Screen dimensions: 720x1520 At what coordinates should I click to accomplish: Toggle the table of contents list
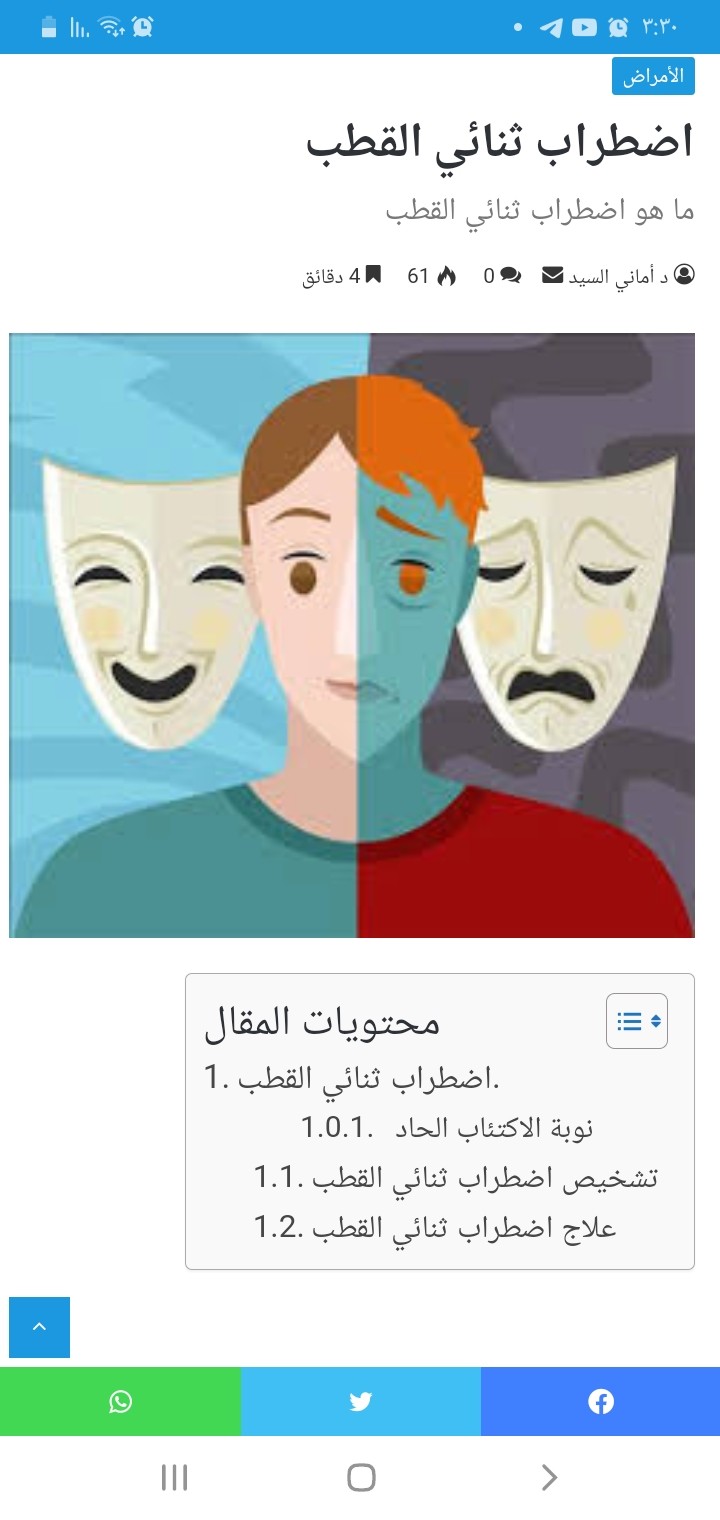coord(637,1021)
